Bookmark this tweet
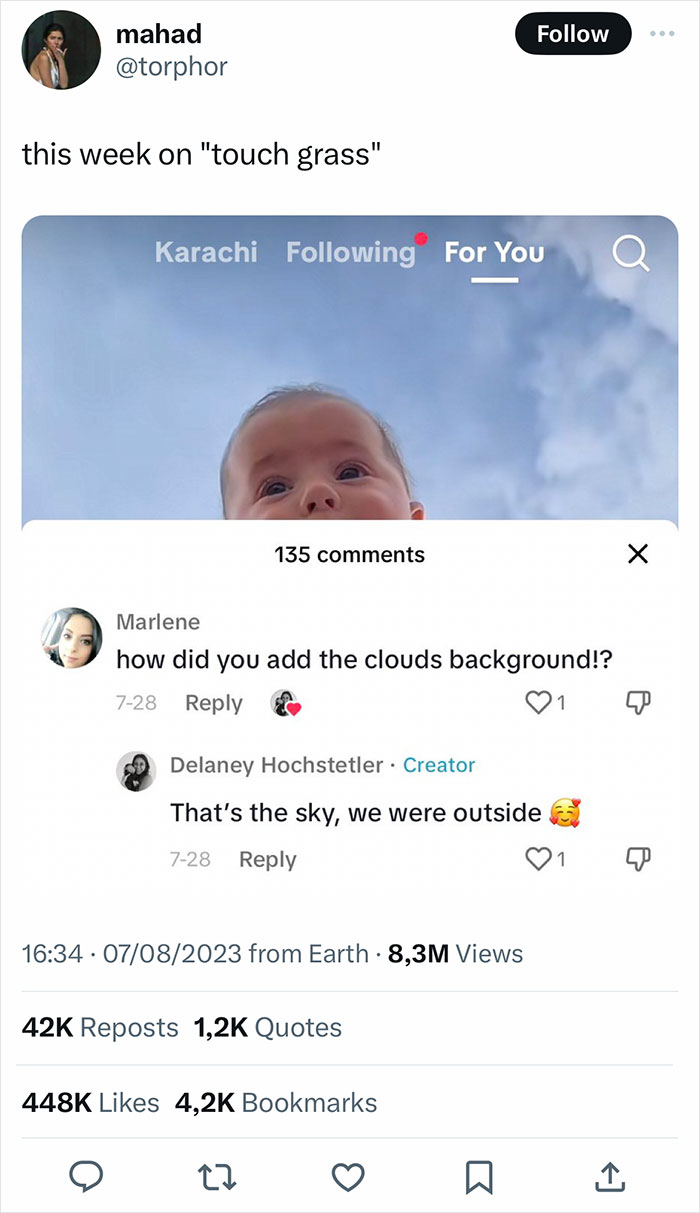Image resolution: width=700 pixels, height=1213 pixels. pyautogui.click(x=479, y=1179)
